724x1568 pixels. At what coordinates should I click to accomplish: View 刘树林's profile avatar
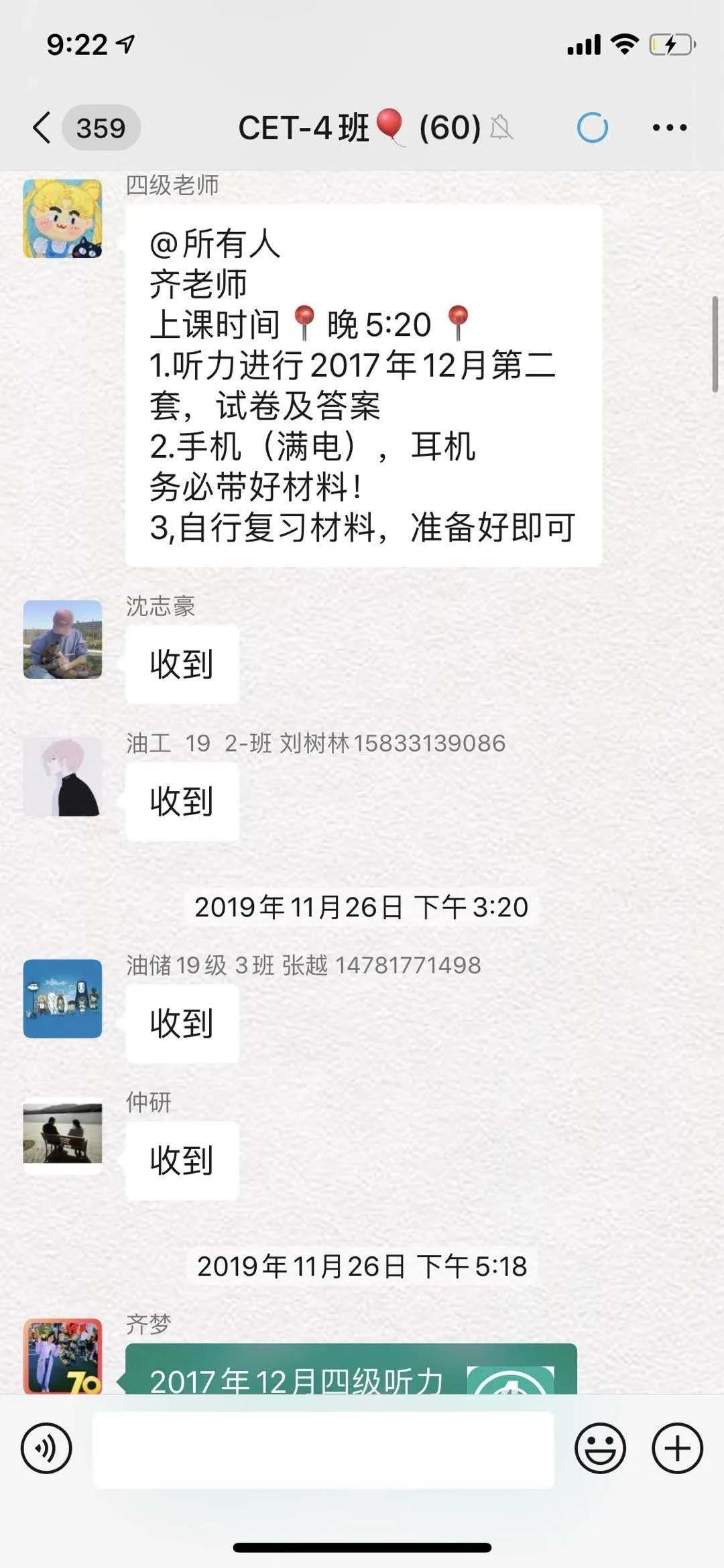coord(63,777)
